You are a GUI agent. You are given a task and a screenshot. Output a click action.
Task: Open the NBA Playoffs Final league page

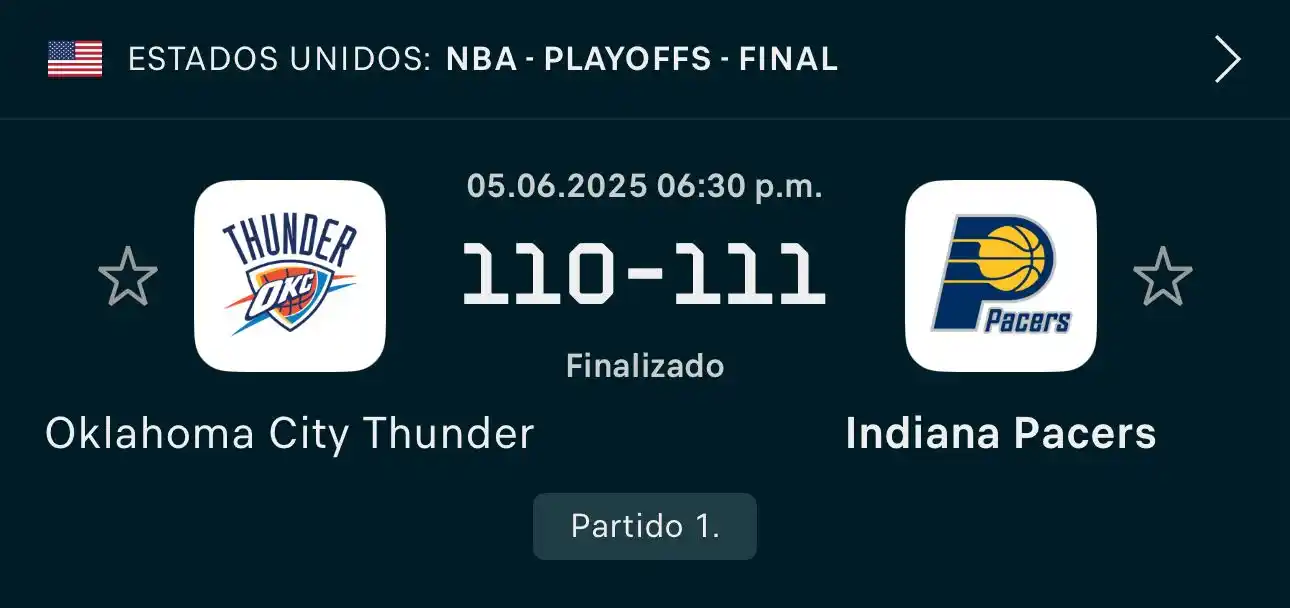click(x=640, y=60)
